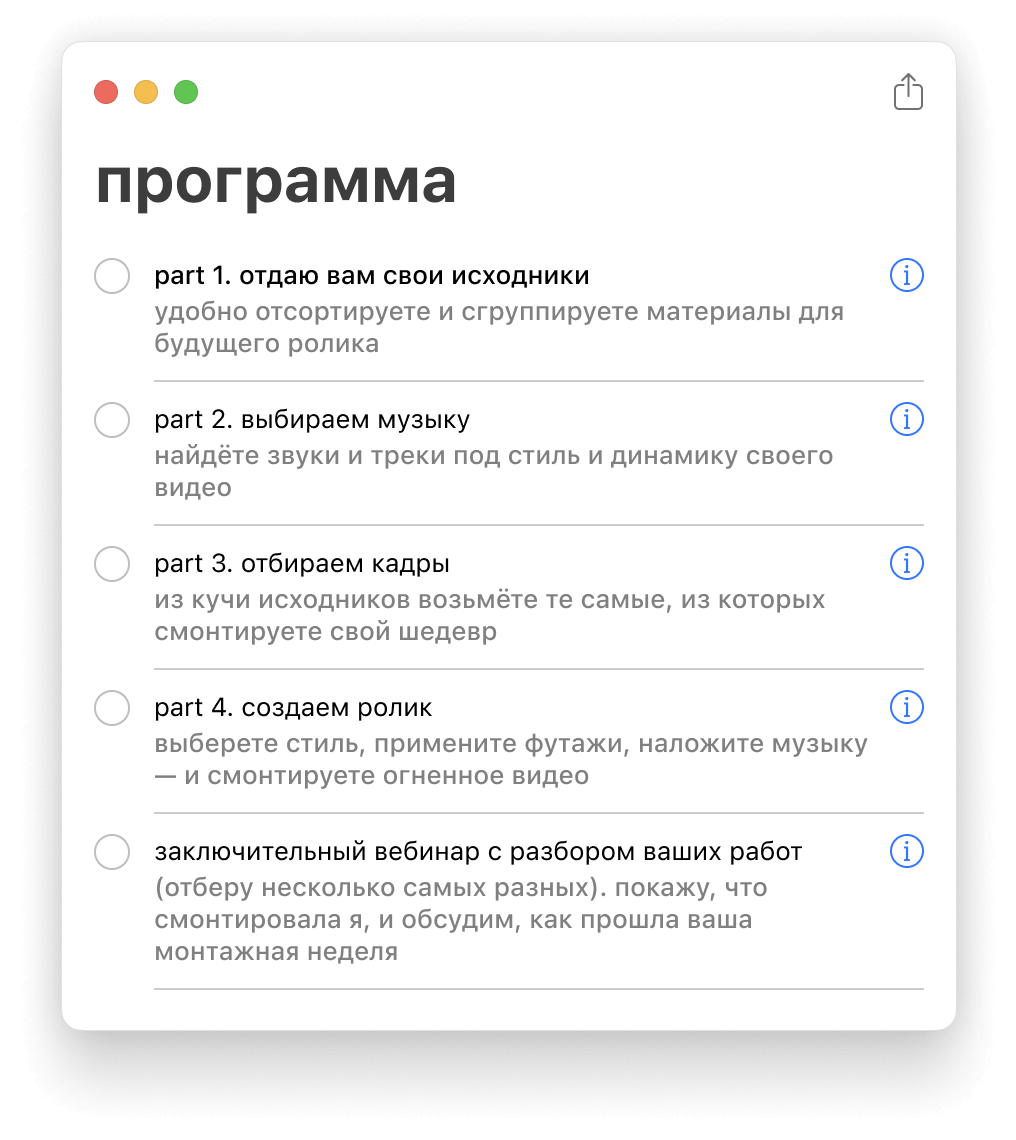Show details of part 2 выбираем музыку
Screen dimensions: 1016x1140
(906, 419)
